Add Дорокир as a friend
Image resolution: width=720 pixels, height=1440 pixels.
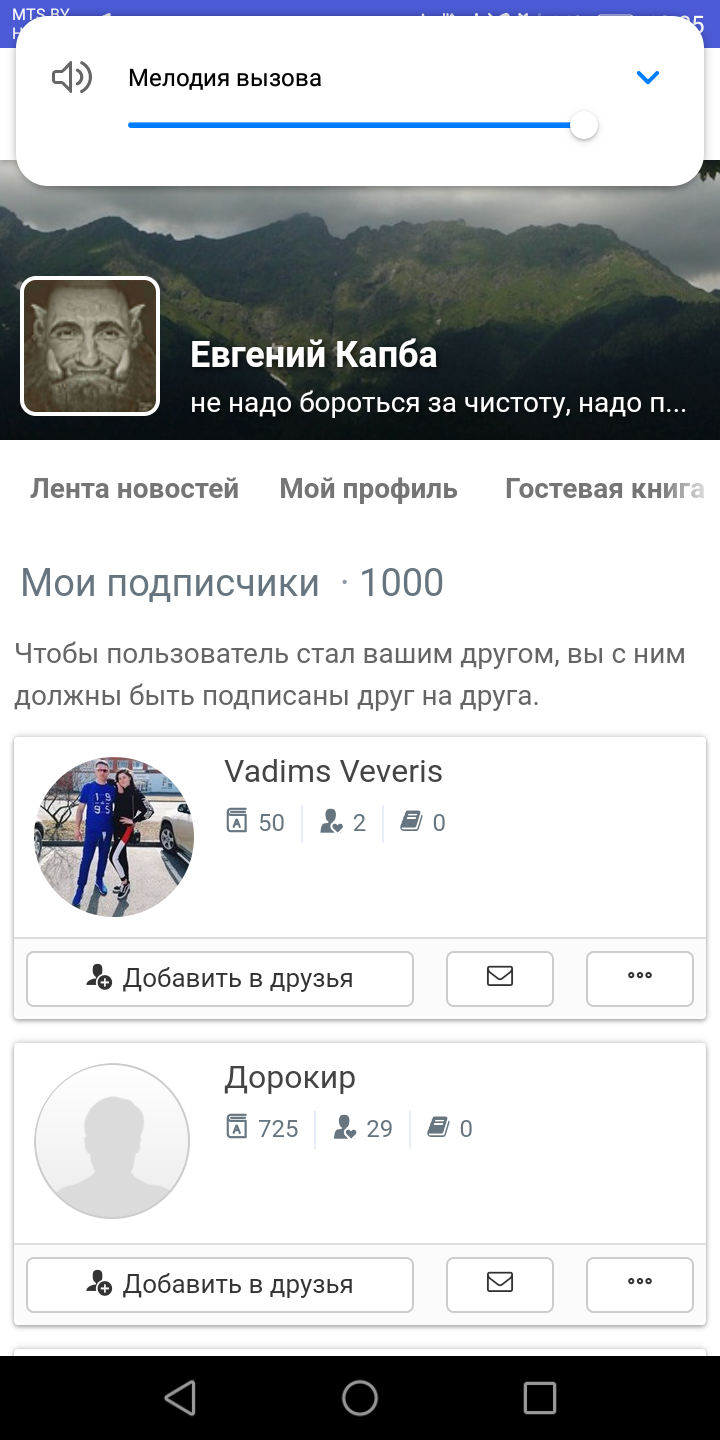(x=220, y=1284)
